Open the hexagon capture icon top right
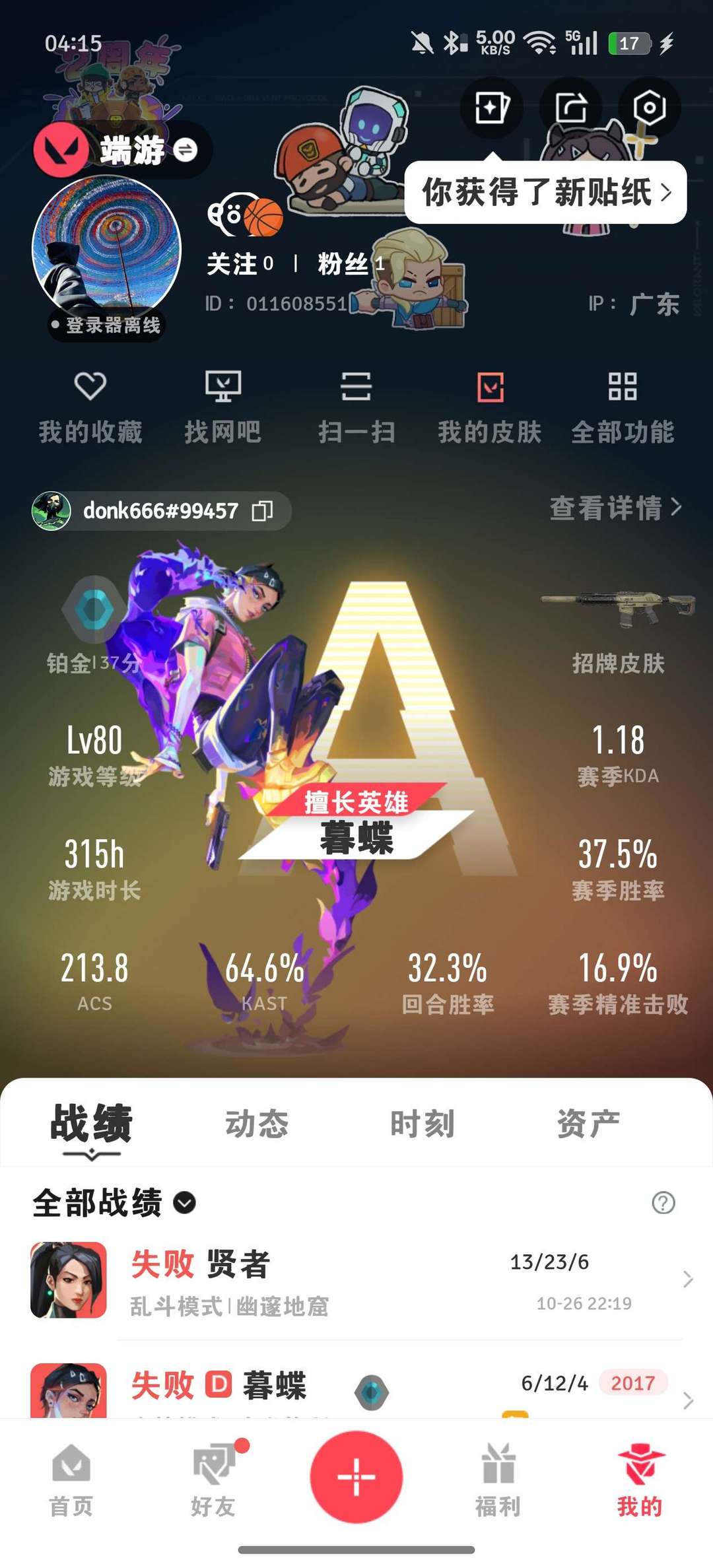The height and width of the screenshot is (1568, 713). 649,108
